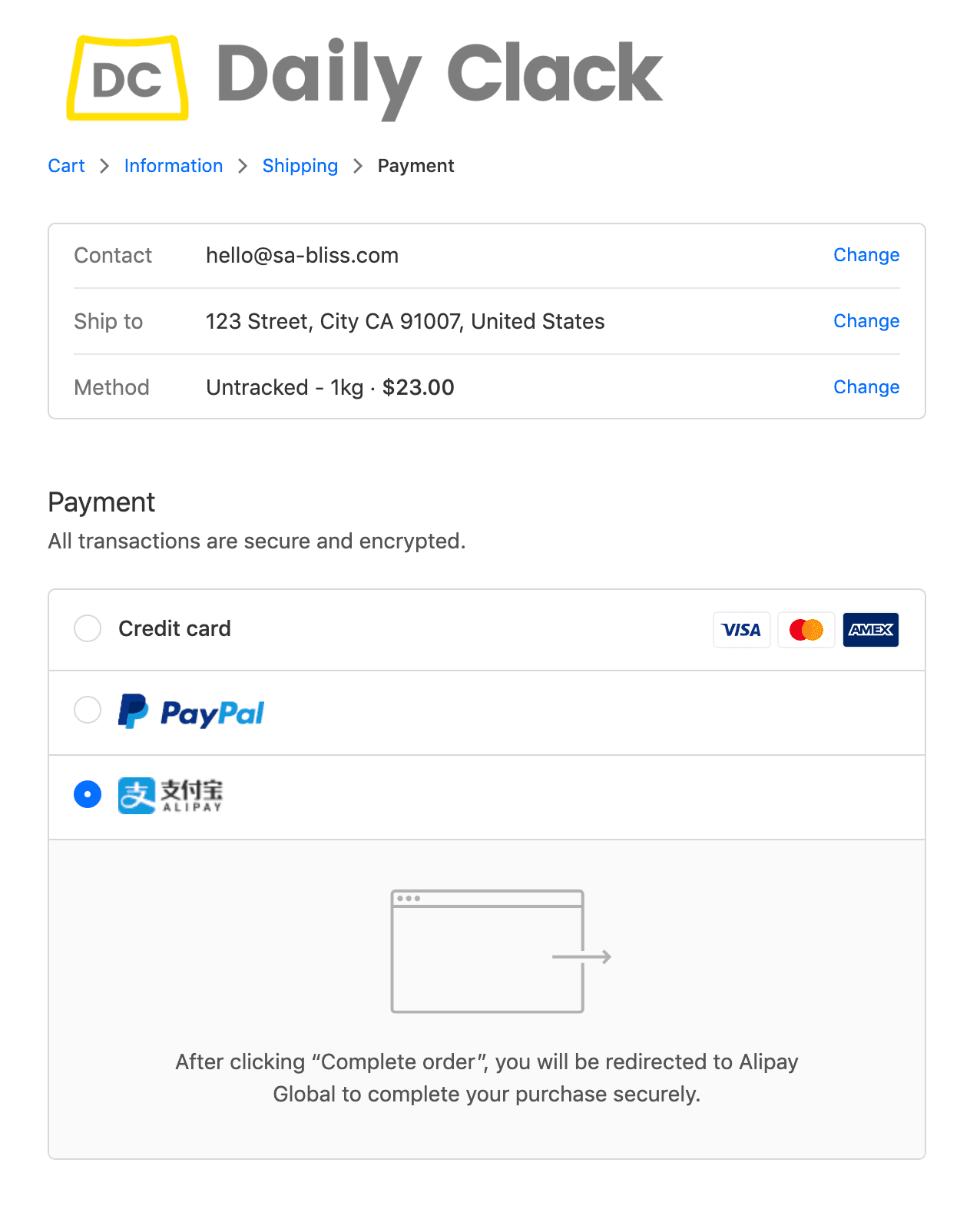Select the Alipay radio button

coord(88,794)
